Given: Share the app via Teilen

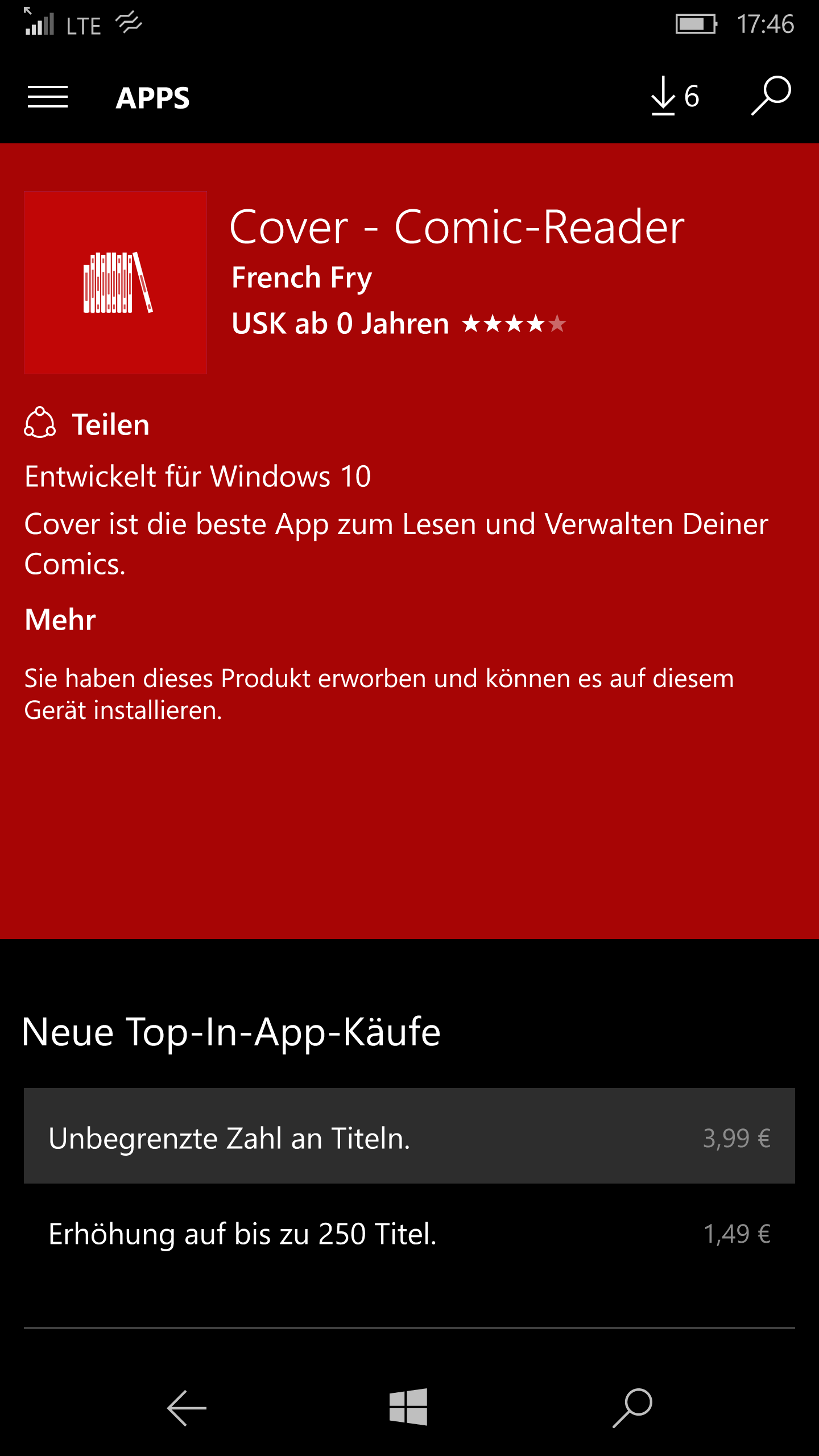Looking at the screenshot, I should (x=87, y=424).
